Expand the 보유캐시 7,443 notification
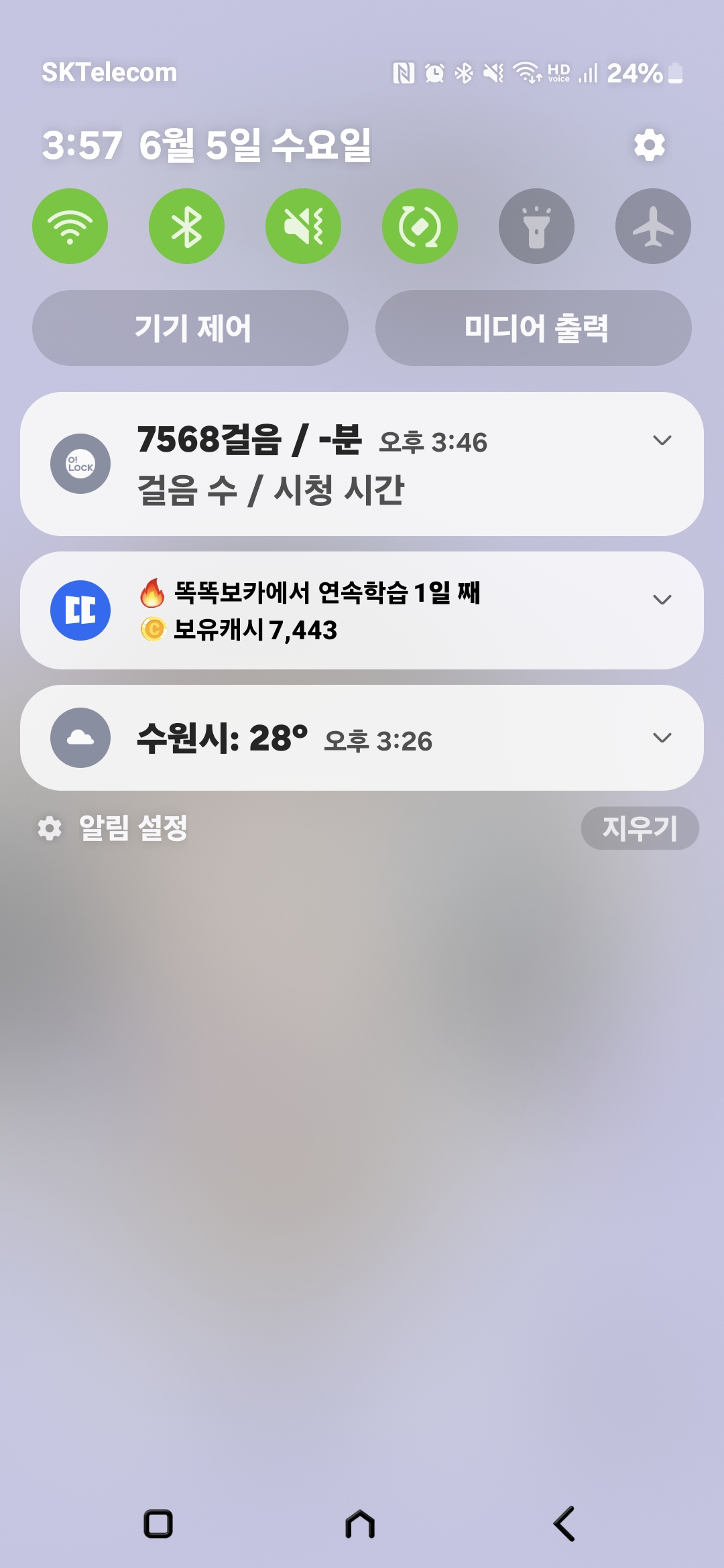Viewport: 724px width, 1568px height. pos(662,600)
